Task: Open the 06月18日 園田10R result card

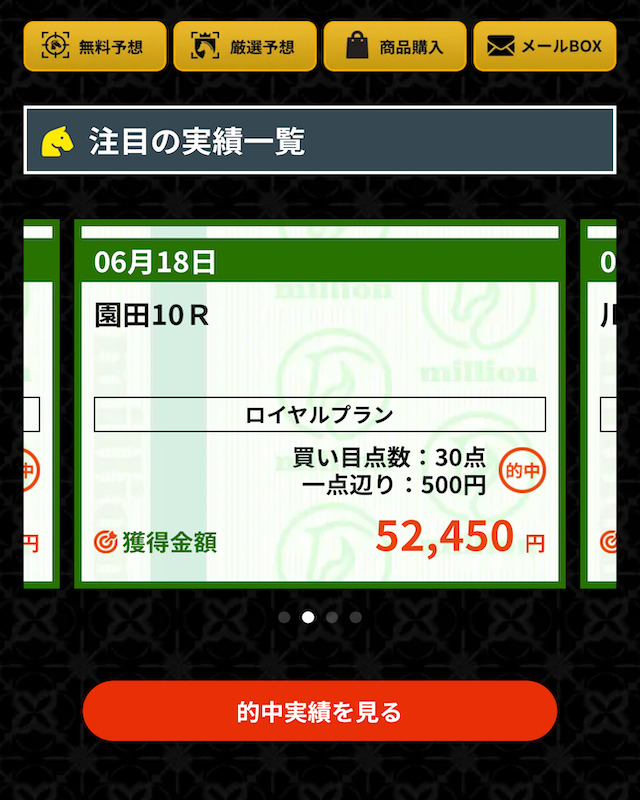Action: click(x=320, y=405)
